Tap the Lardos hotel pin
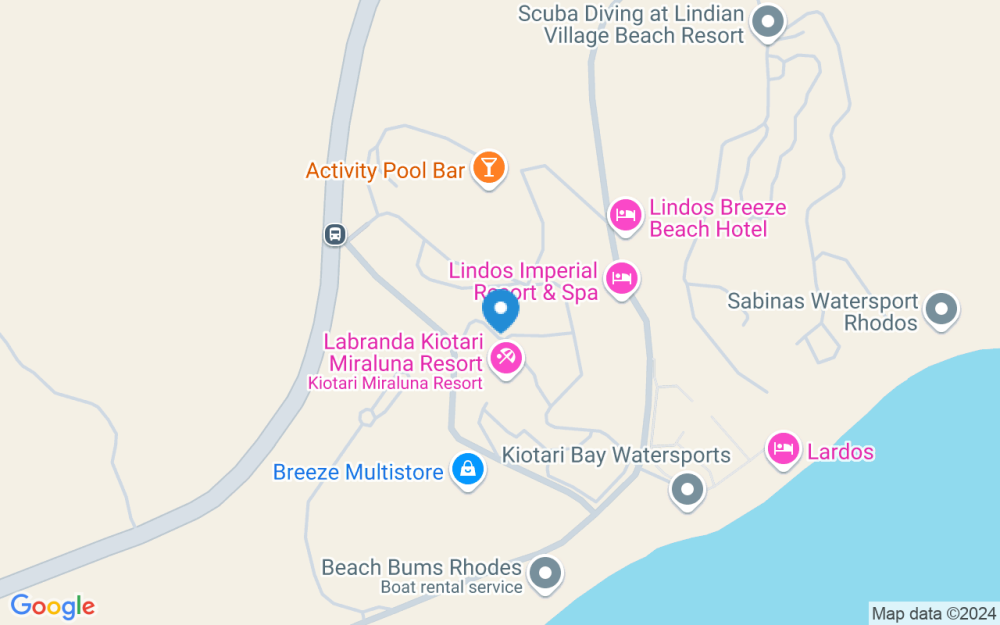Screen dimensions: 1000x625 coord(783,449)
